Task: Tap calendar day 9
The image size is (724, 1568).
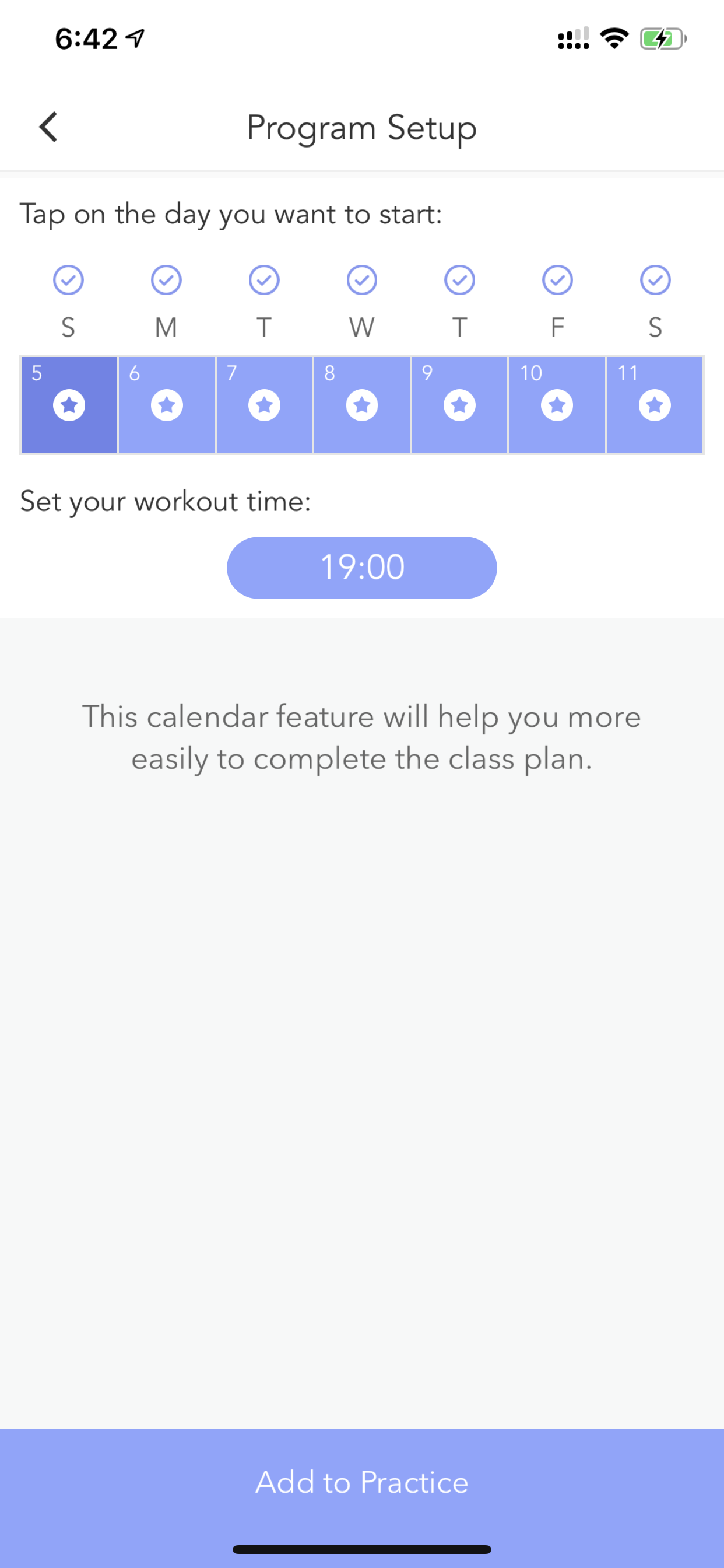Action: tap(460, 405)
